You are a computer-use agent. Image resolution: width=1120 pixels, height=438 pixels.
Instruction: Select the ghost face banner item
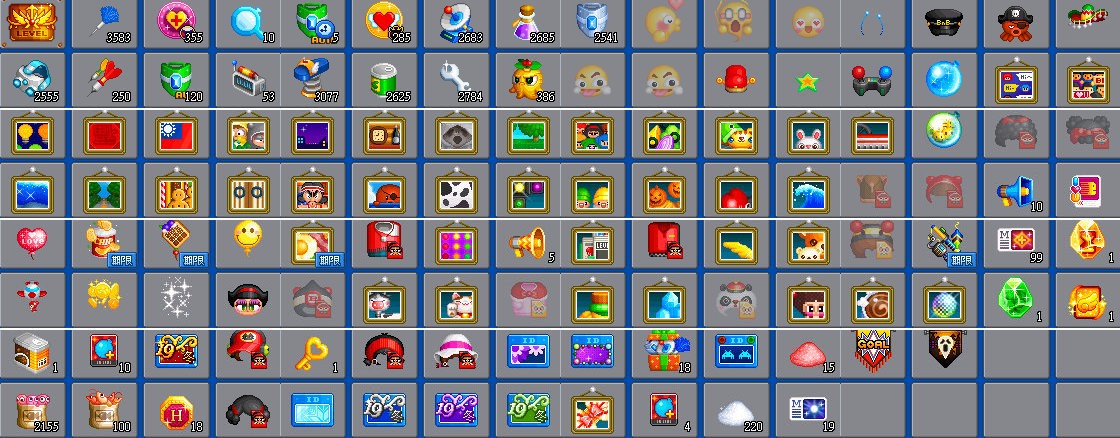coord(942,348)
